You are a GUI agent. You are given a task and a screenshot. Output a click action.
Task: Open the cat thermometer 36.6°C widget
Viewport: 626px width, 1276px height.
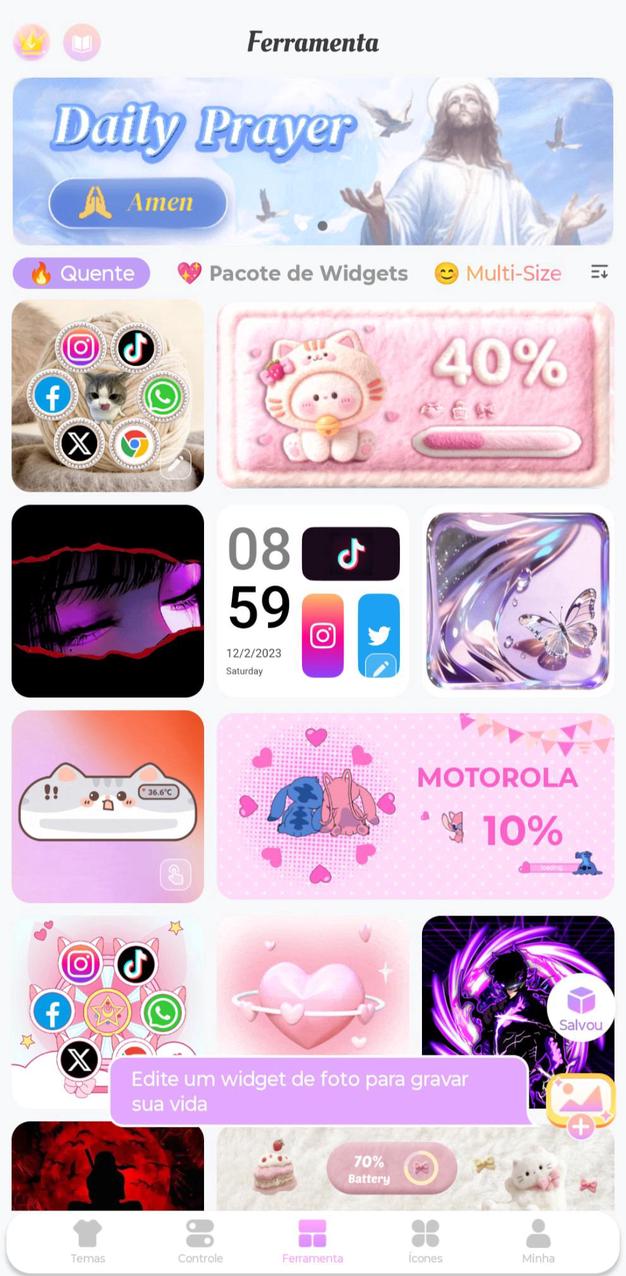(108, 806)
